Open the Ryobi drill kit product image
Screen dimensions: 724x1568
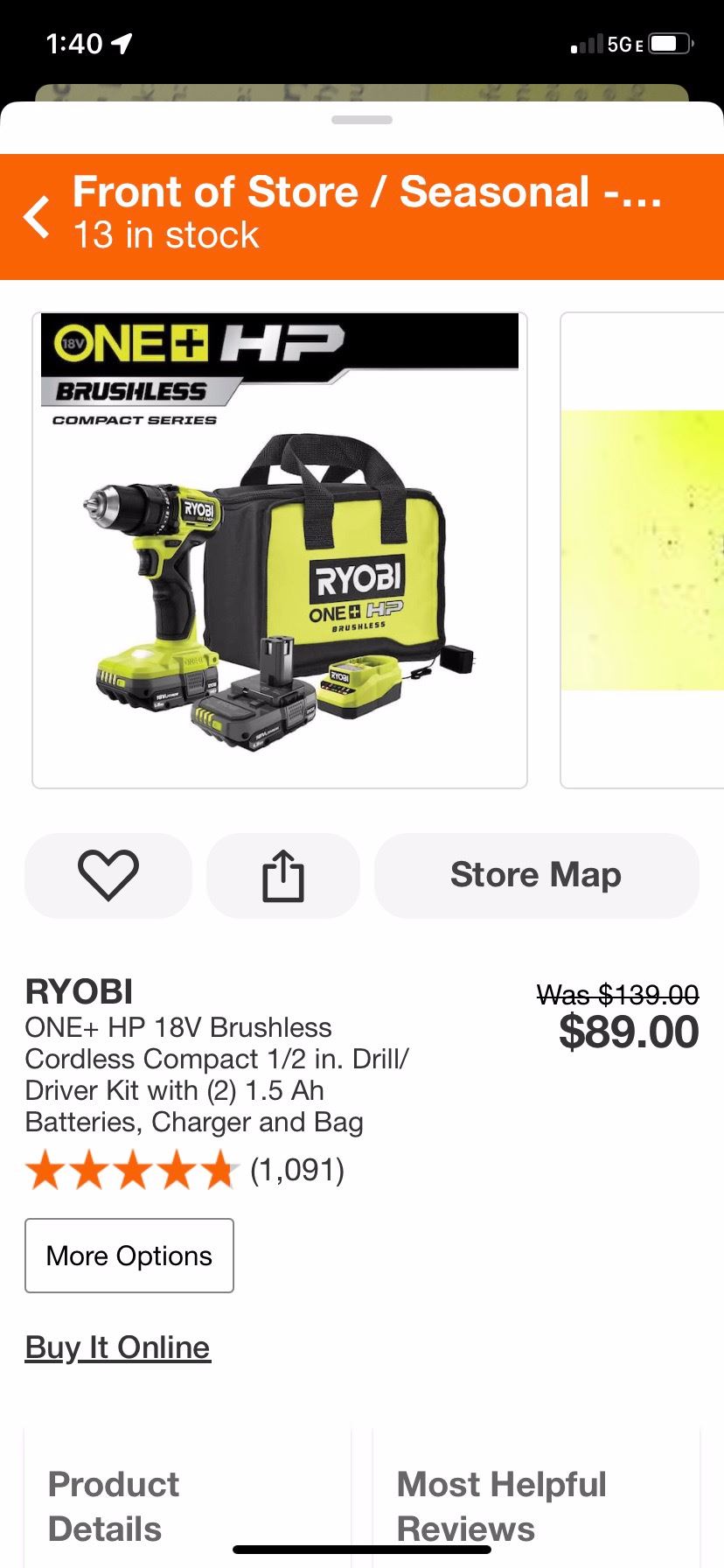(280, 550)
